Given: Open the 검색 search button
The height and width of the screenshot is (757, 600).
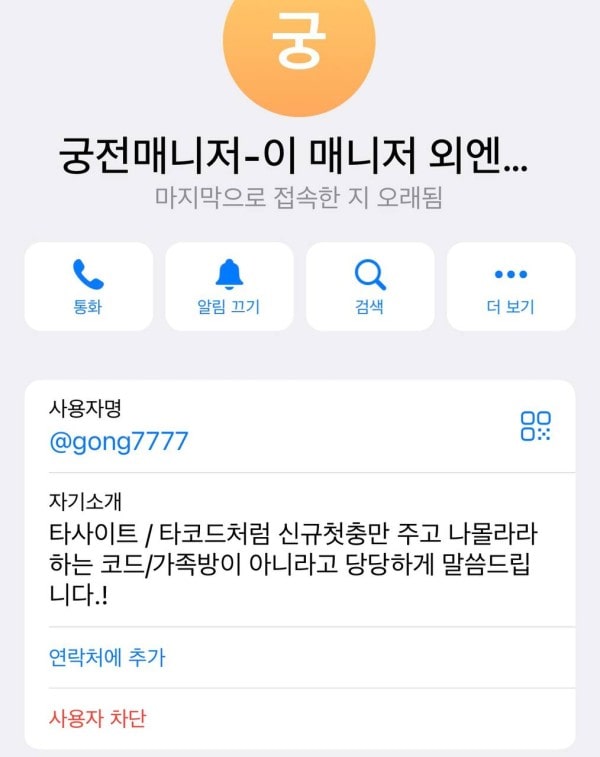Looking at the screenshot, I should (x=370, y=286).
